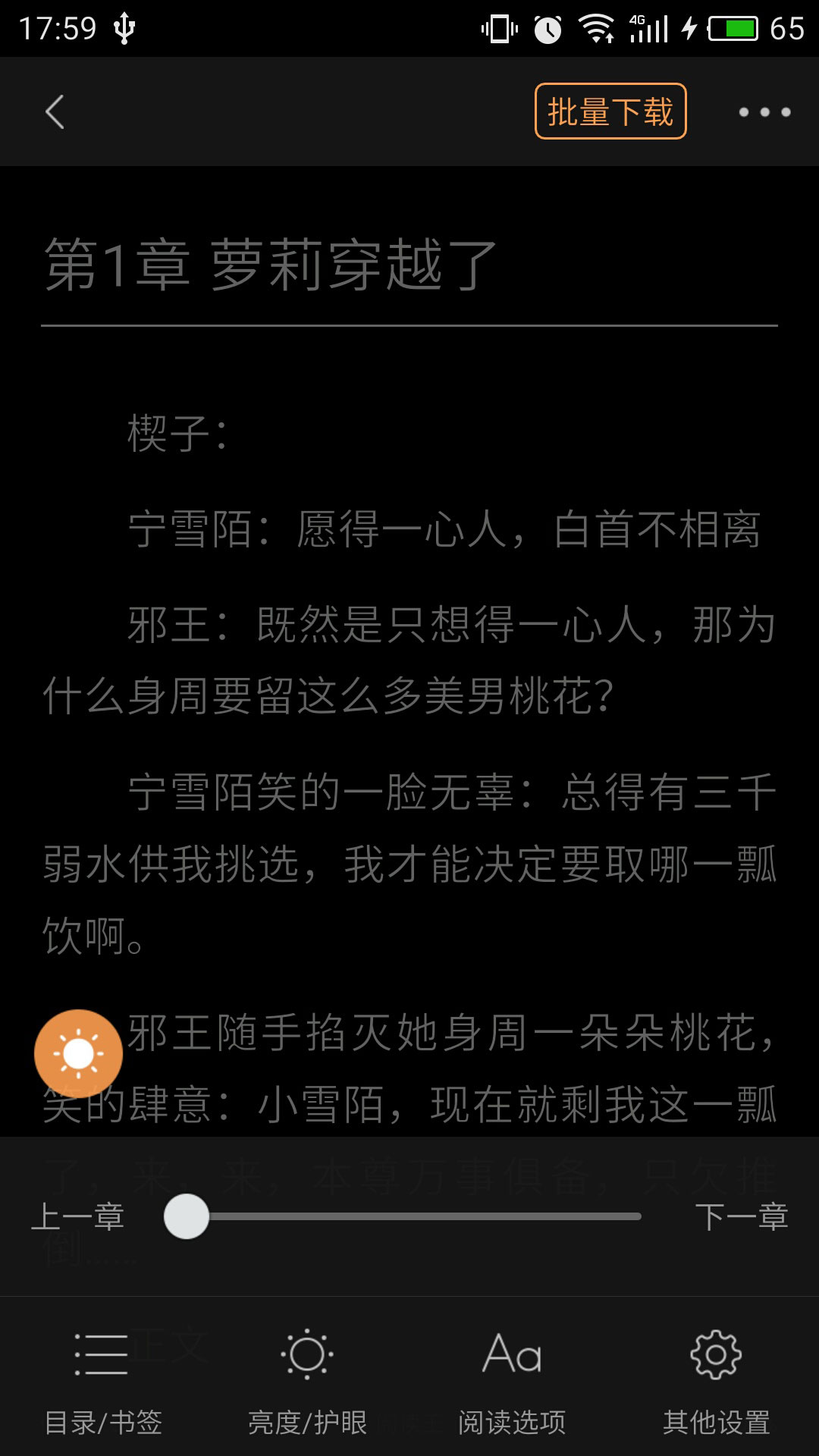Tap the back arrow to exit reader
Screen dimensions: 819x1456
(54, 111)
